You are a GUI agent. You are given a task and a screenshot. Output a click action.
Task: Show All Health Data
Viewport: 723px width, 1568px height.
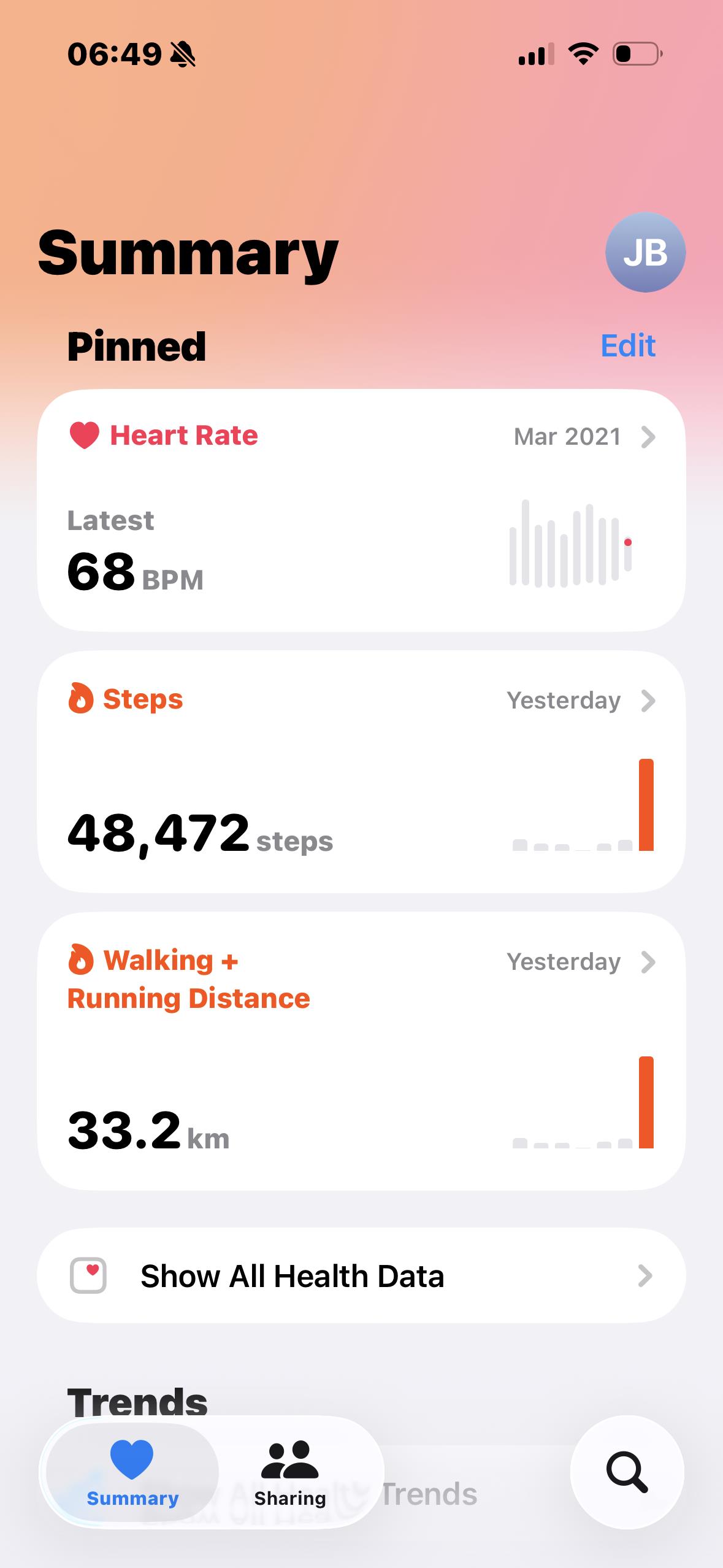[x=361, y=1276]
